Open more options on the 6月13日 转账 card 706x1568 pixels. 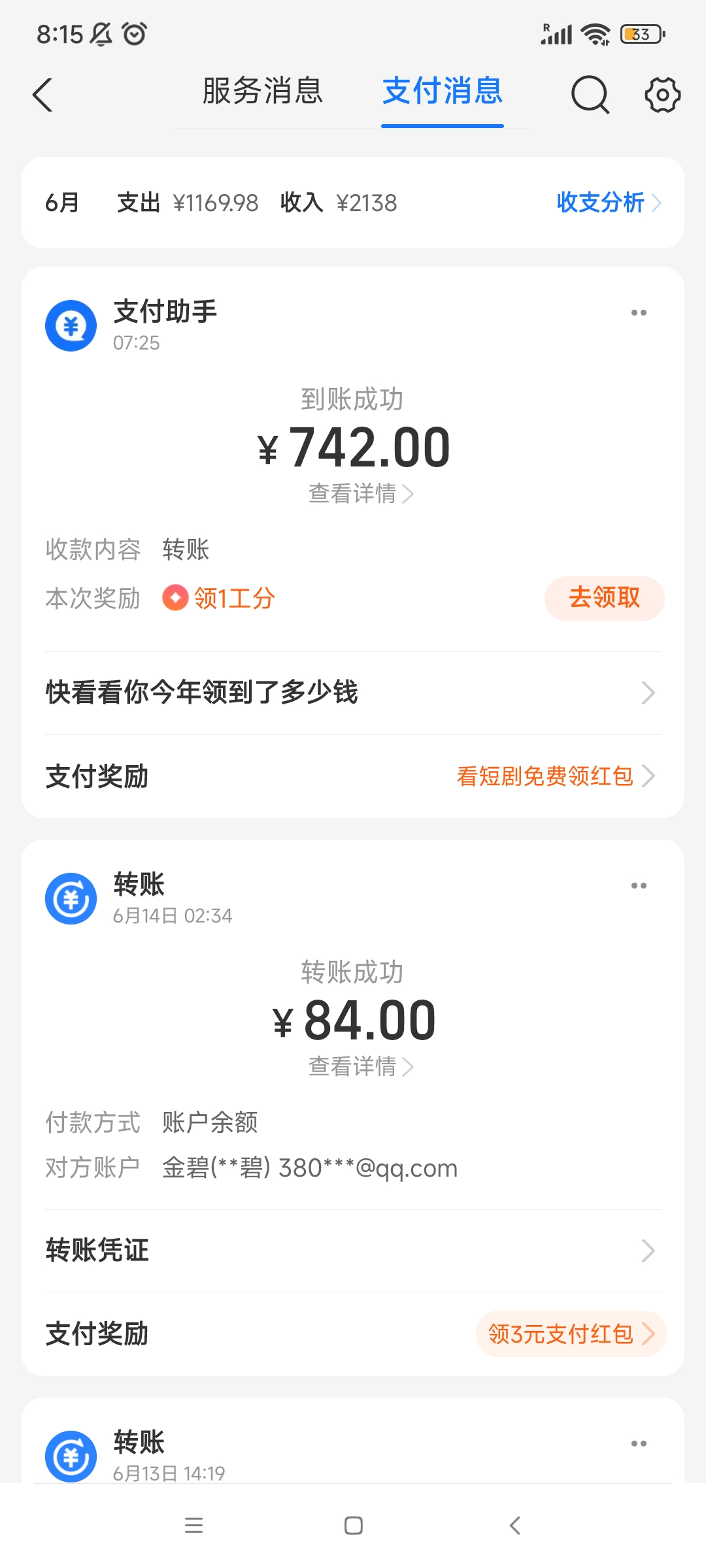pos(639,1443)
